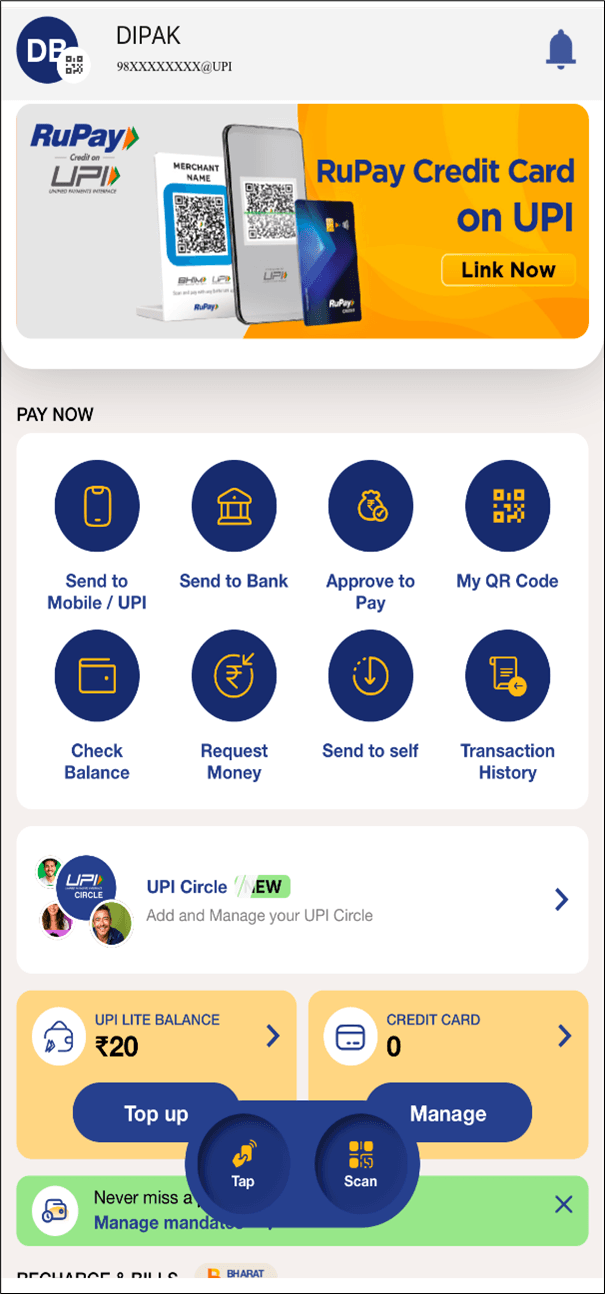This screenshot has width=605, height=1294.
Task: Open the UPI Circle row
Action: [302, 900]
